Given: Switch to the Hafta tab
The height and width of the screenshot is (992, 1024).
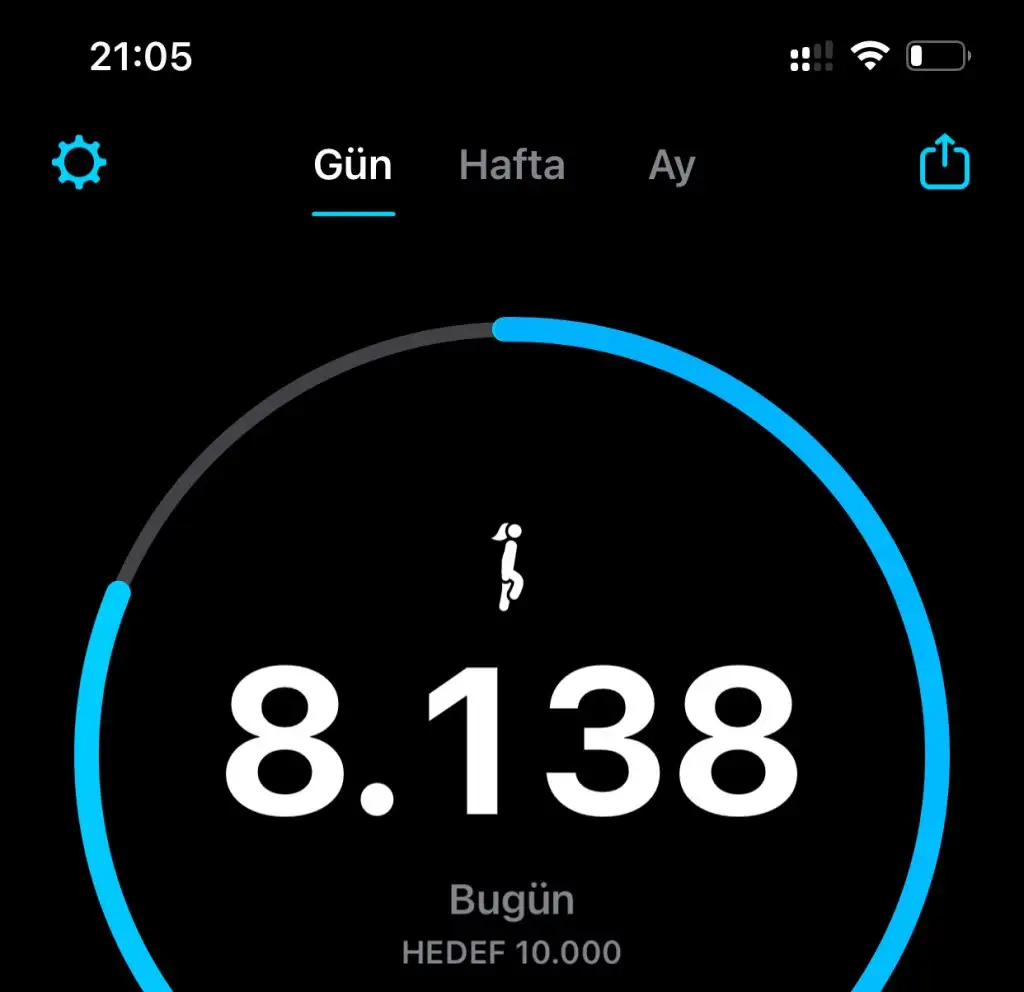Looking at the screenshot, I should pyautogui.click(x=512, y=165).
